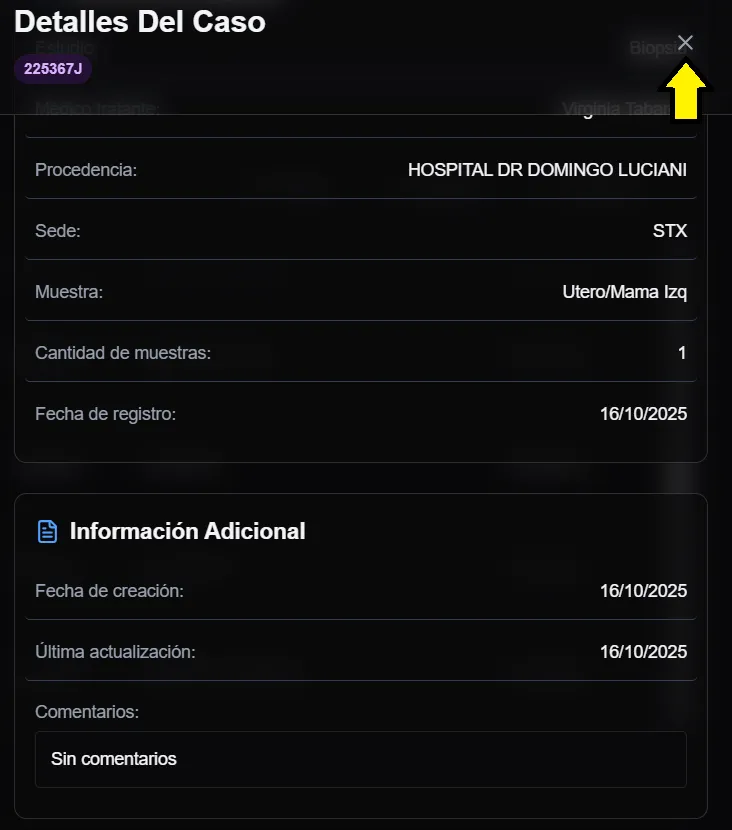732x830 pixels.
Task: Select the Última actualización date
Action: tap(644, 652)
